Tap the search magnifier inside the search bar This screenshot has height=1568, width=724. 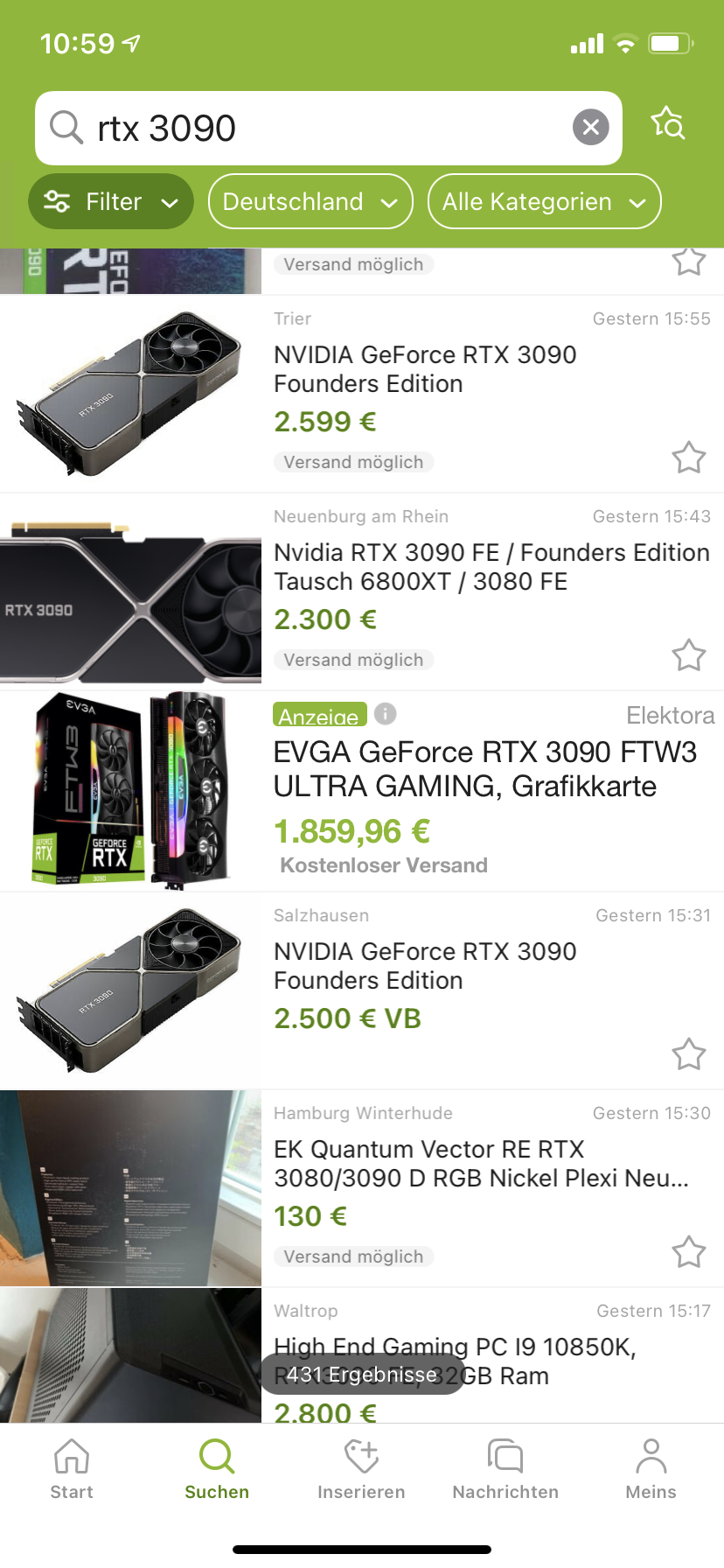pos(65,128)
